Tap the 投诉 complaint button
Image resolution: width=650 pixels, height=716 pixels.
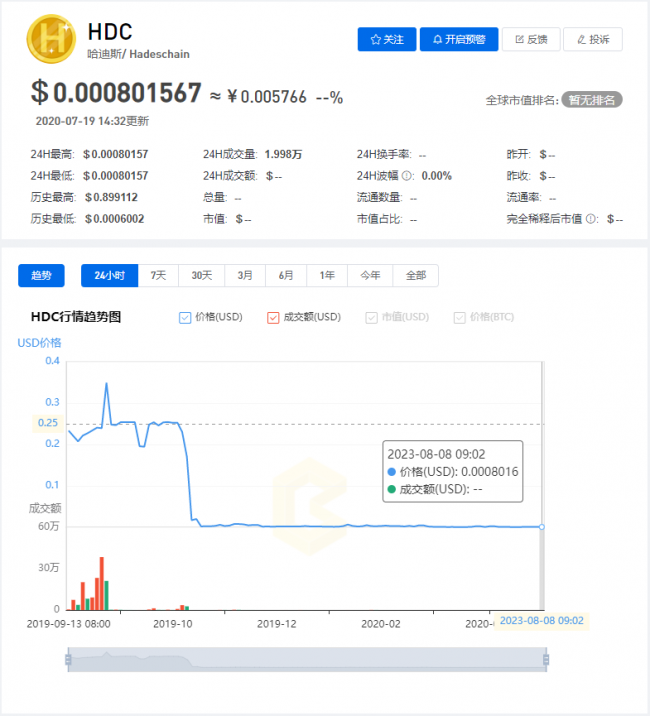pos(592,39)
